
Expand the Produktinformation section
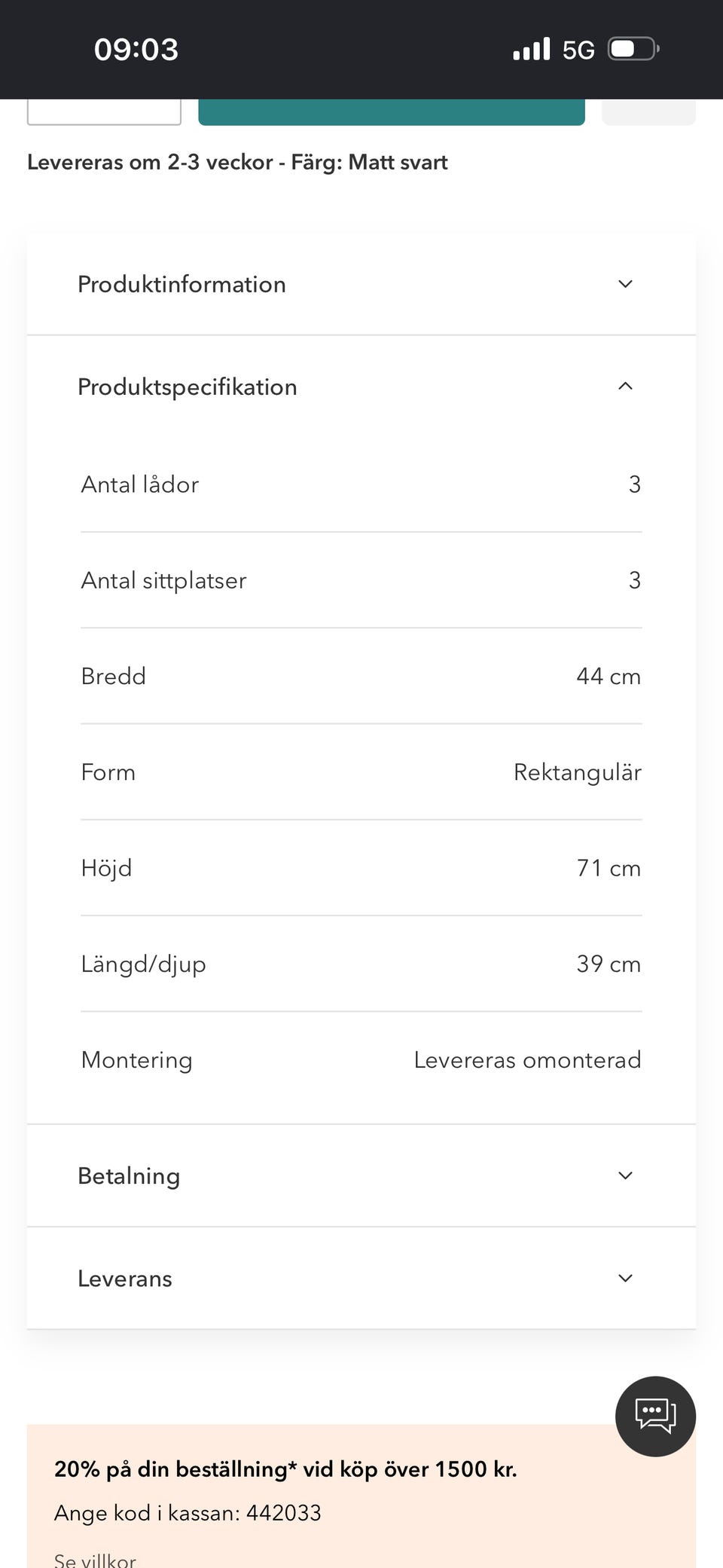pyautogui.click(x=361, y=284)
